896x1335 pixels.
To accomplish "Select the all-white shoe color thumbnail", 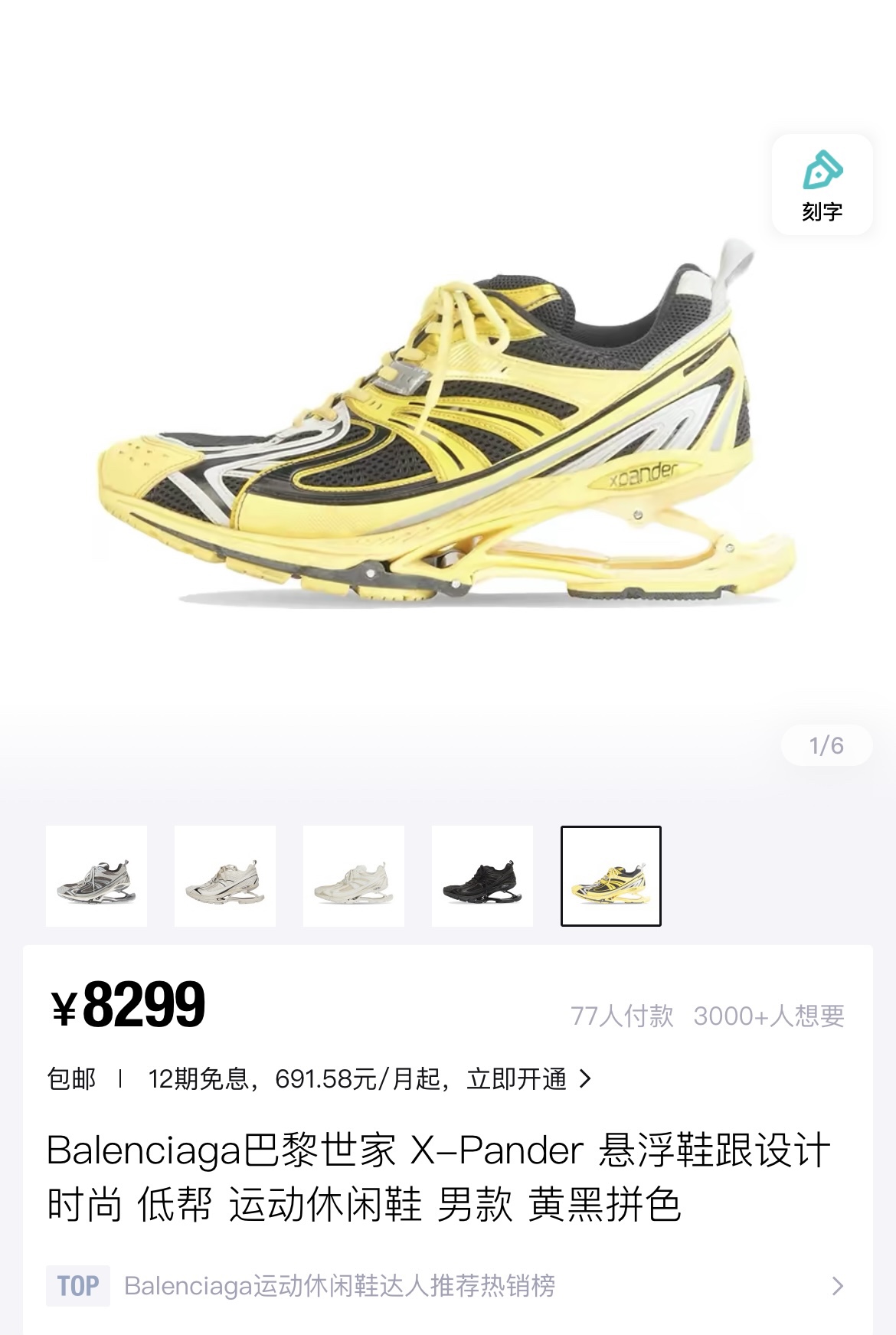I will [354, 875].
